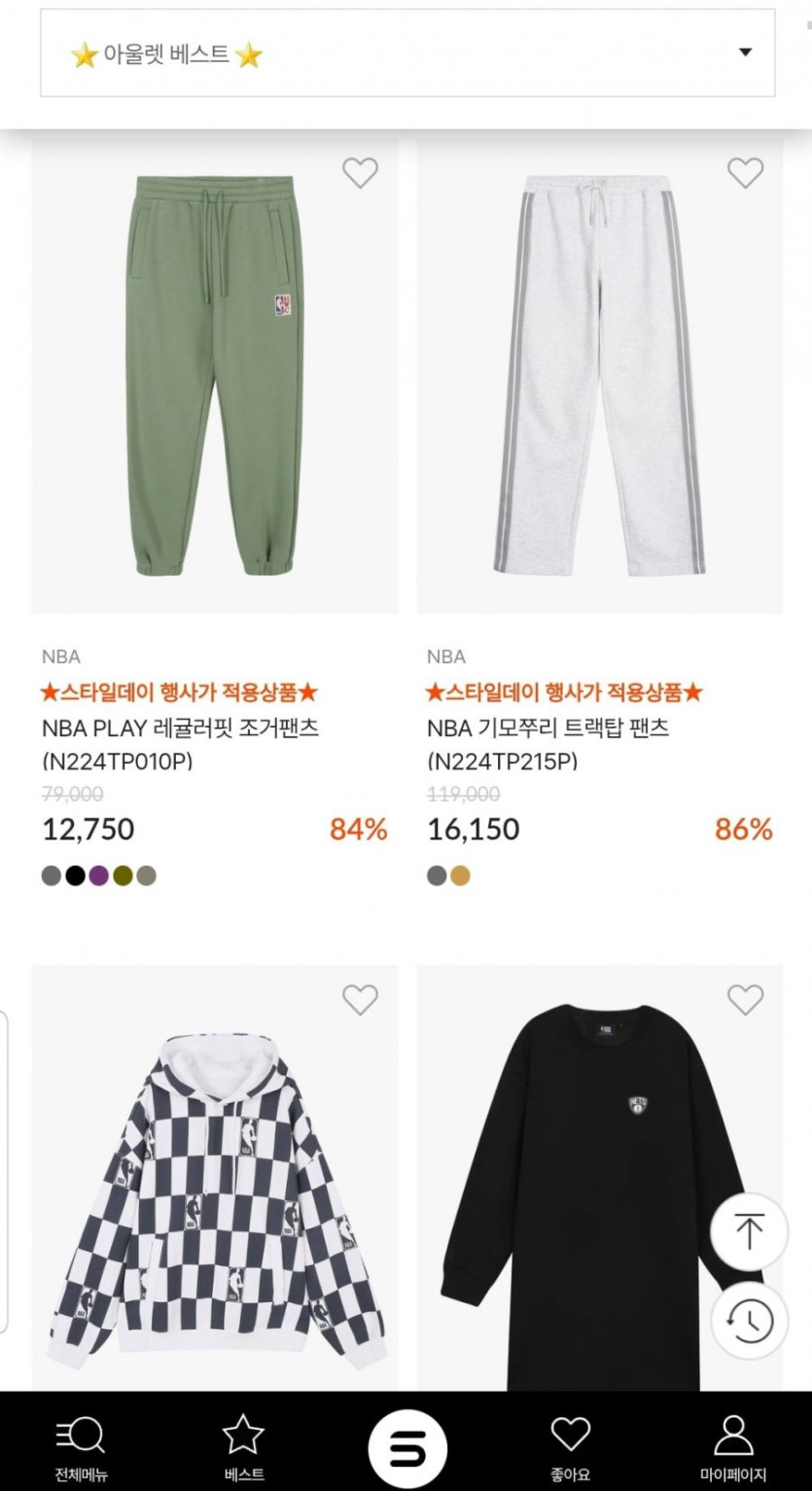The image size is (812, 1491).
Task: Select the black swatch for 조거팬츠
Action: click(75, 875)
